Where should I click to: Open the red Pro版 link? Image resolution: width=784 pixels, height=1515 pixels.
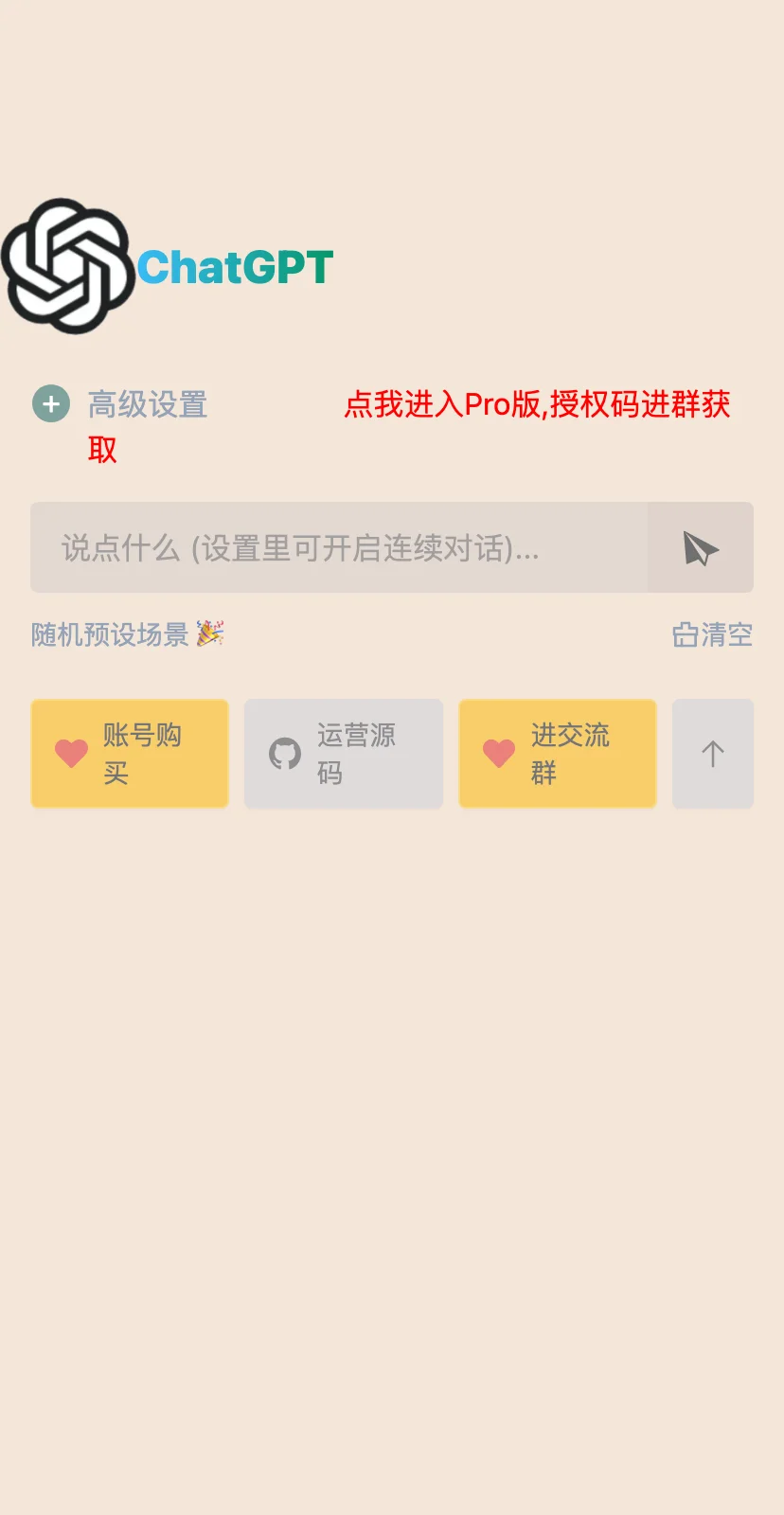pos(536,404)
